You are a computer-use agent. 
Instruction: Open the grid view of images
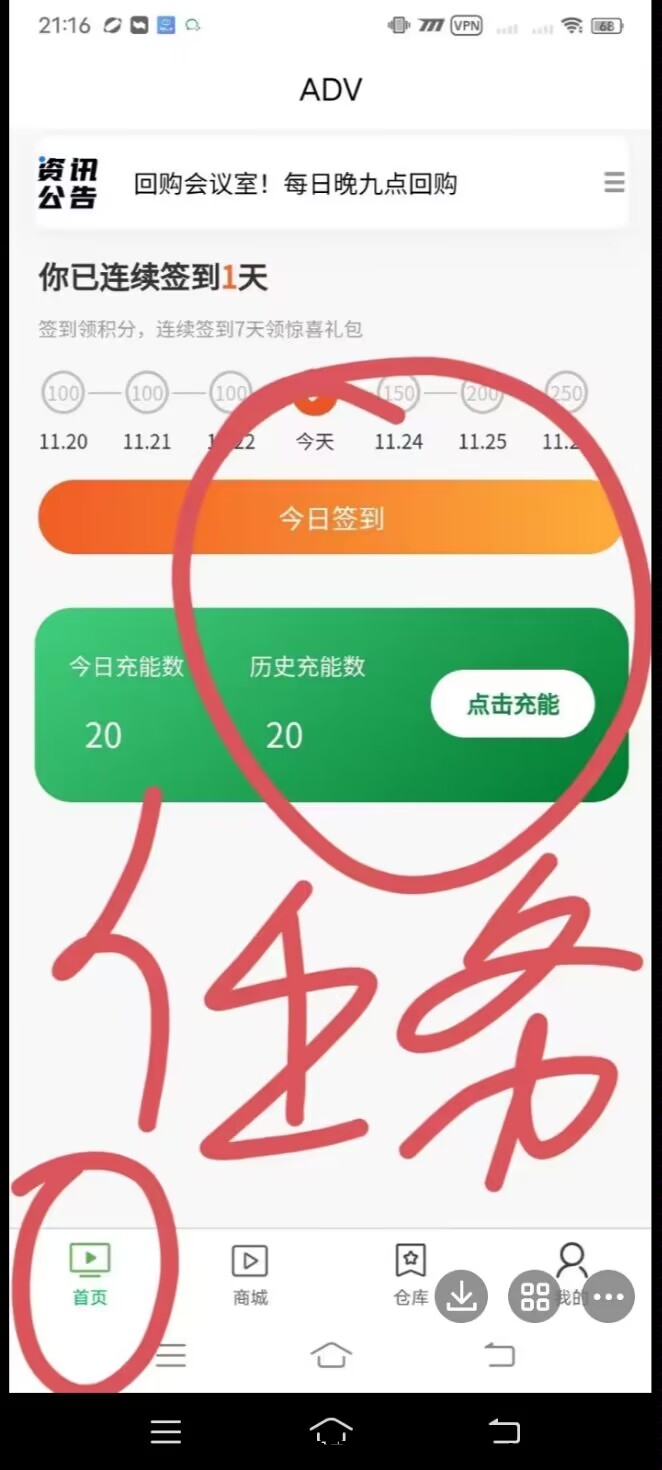535,1297
